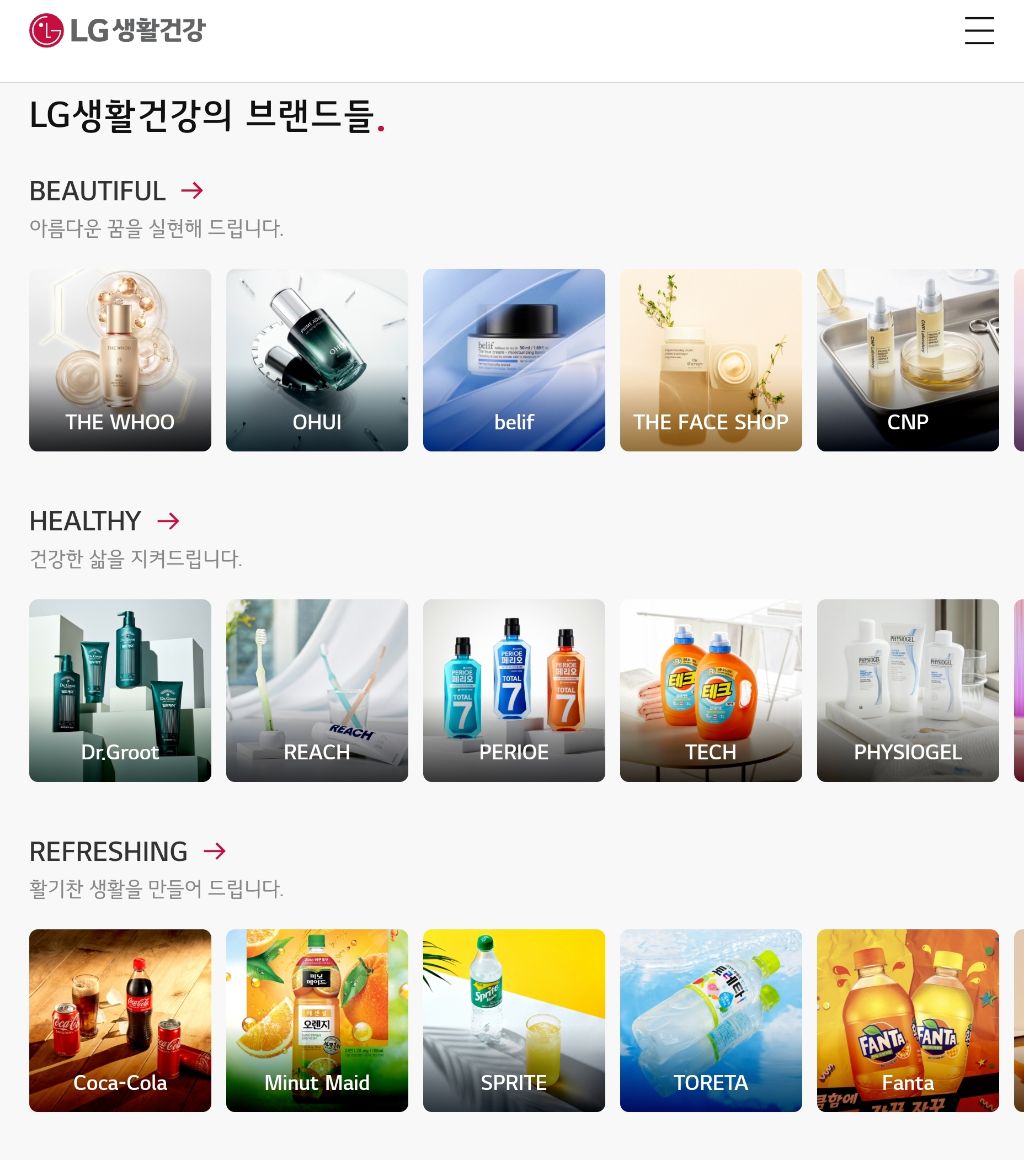Select the Fanta brand card
The width and height of the screenshot is (1024, 1160).
pyautogui.click(x=908, y=1020)
